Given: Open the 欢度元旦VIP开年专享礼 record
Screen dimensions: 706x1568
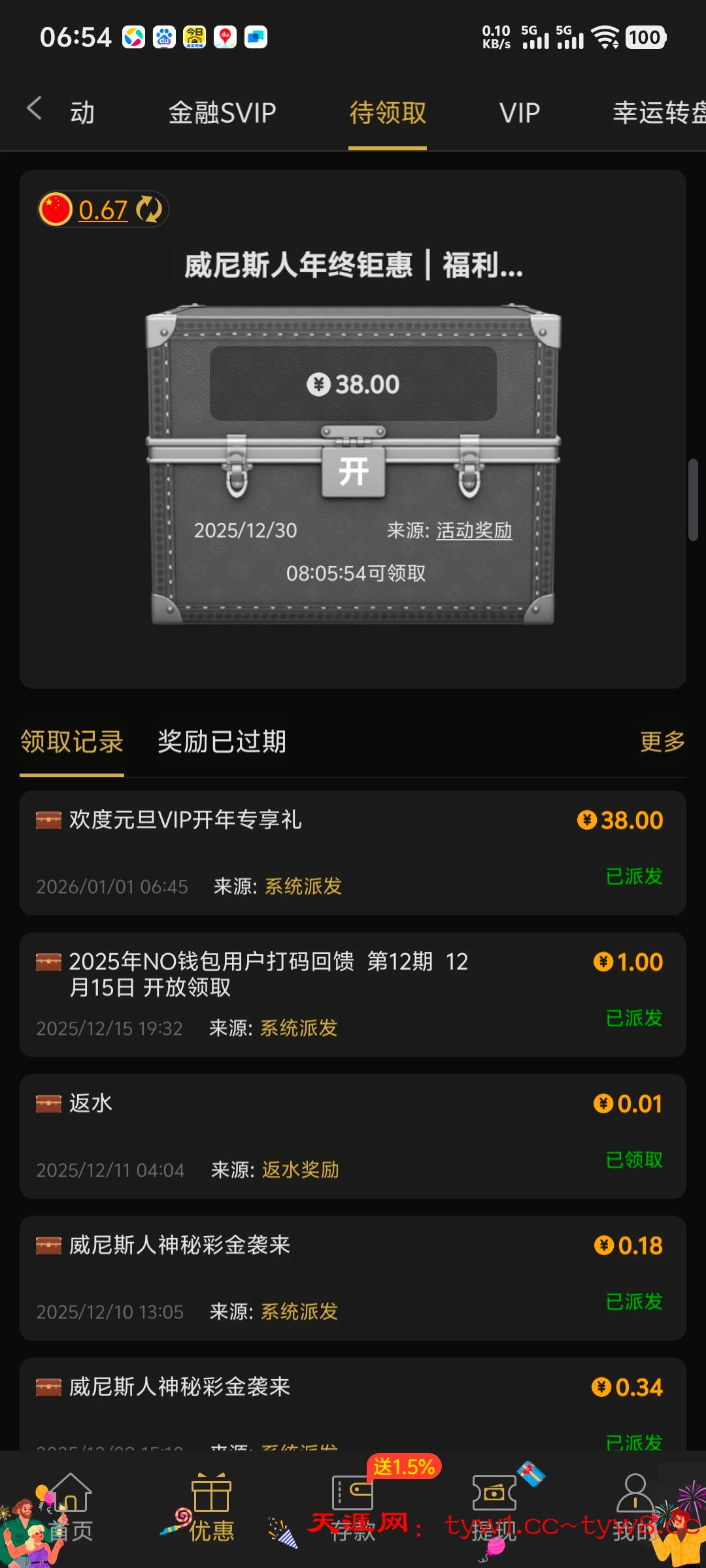Looking at the screenshot, I should click(353, 853).
